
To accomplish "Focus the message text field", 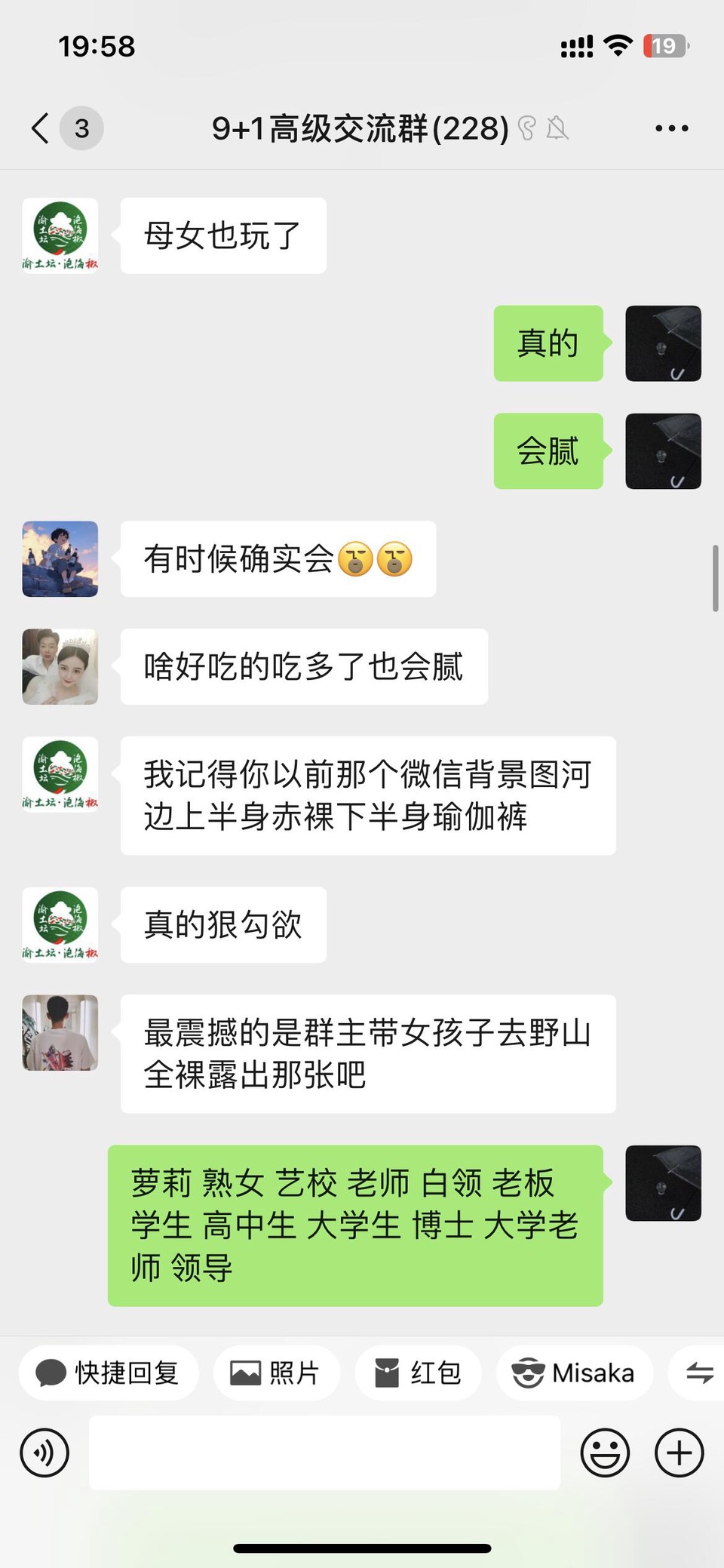I will (324, 1453).
